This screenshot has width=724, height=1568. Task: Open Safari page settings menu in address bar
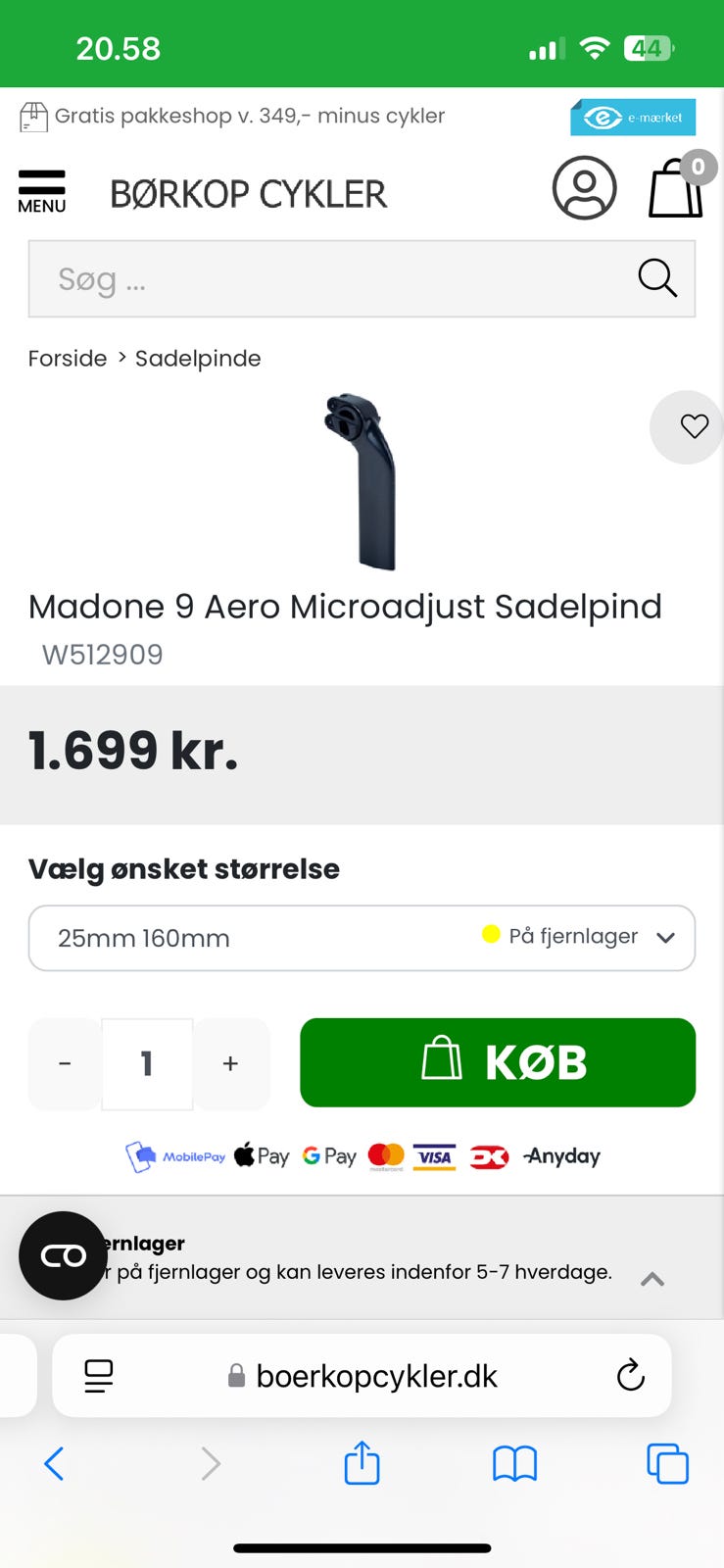click(x=98, y=1376)
